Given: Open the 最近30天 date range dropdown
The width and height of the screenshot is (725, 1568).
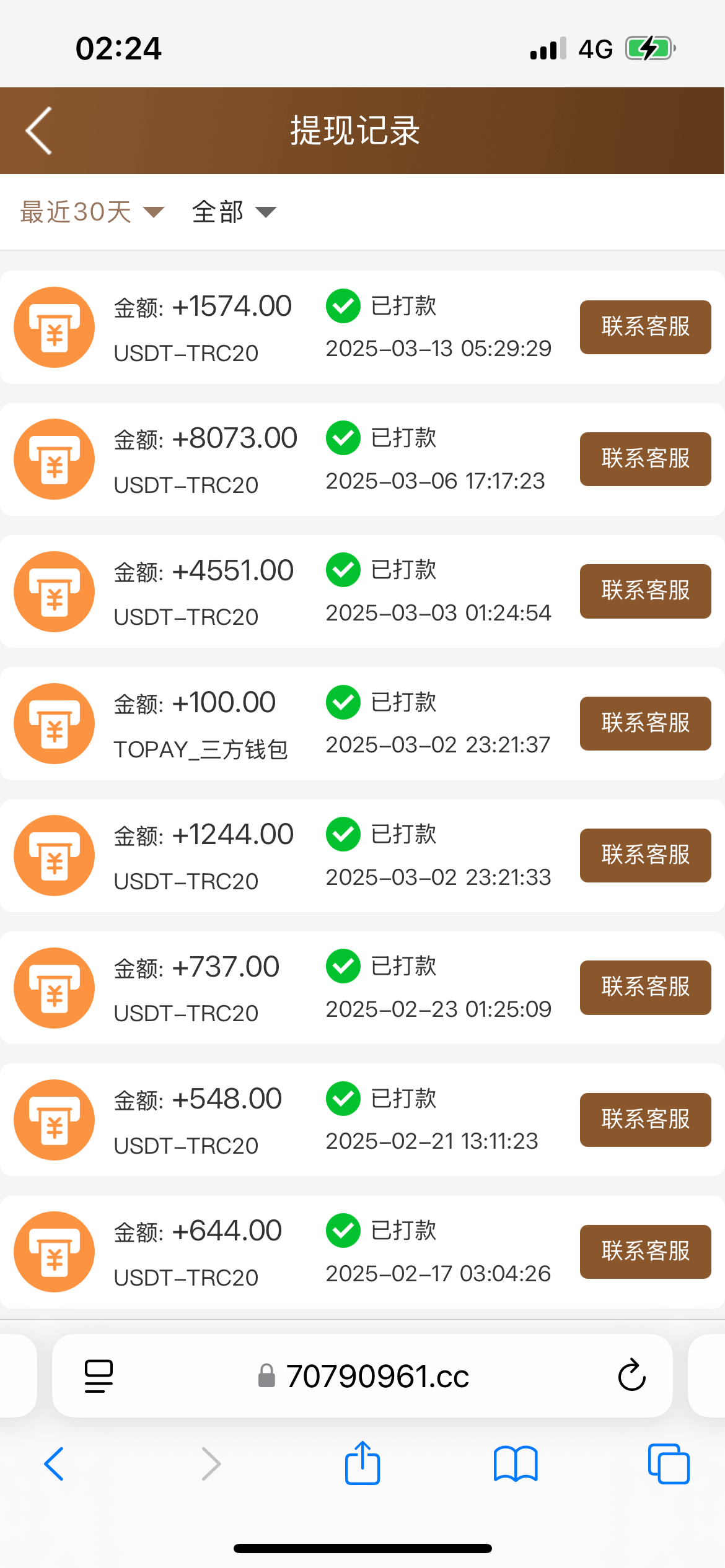Looking at the screenshot, I should [92, 212].
